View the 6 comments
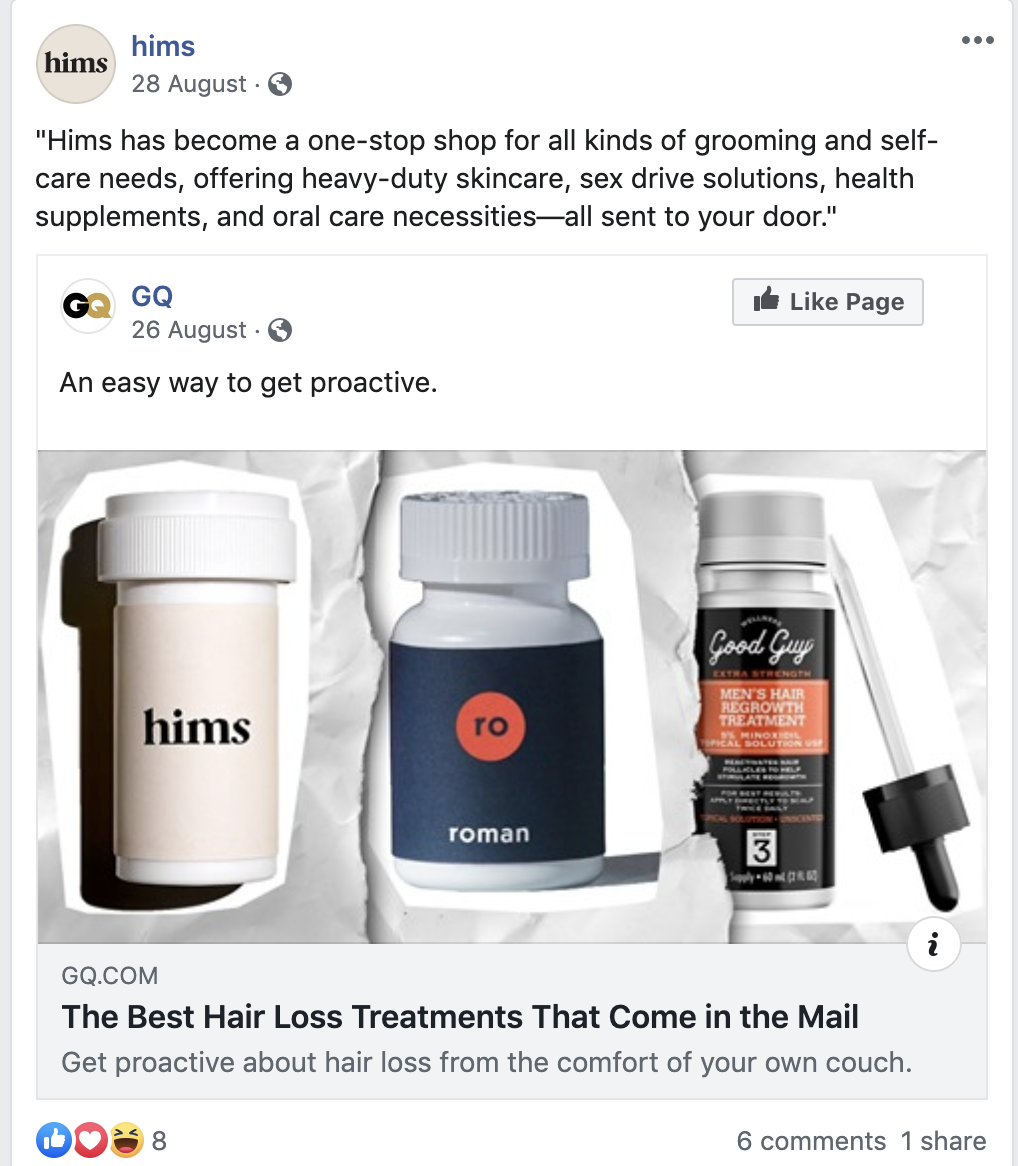 pos(811,1141)
